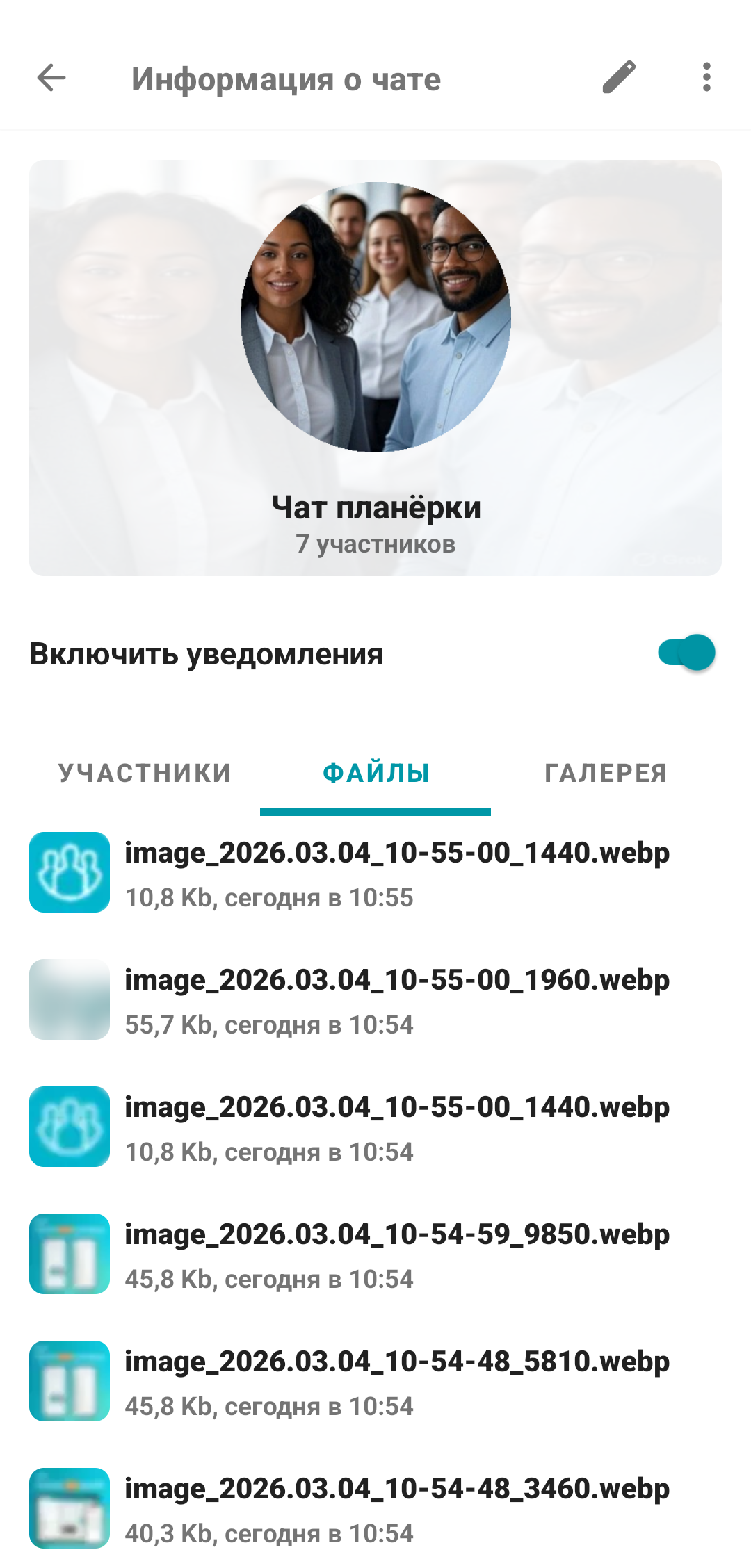The image size is (751, 1568).
Task: Open file image_2026.03.04_10-55-00_1960.webp
Action: coord(396,980)
